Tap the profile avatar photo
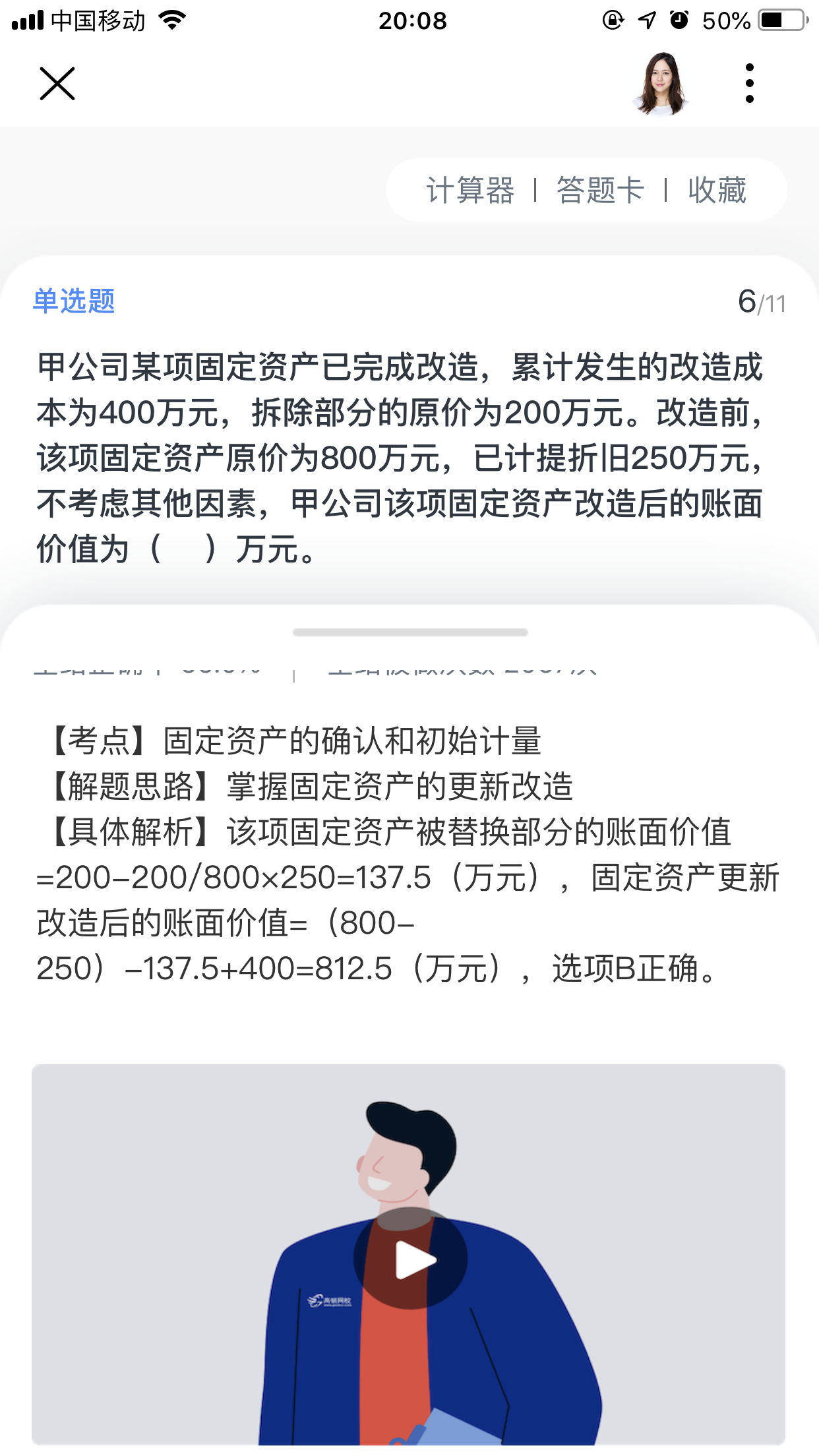This screenshot has height=1456, width=819. (661, 84)
